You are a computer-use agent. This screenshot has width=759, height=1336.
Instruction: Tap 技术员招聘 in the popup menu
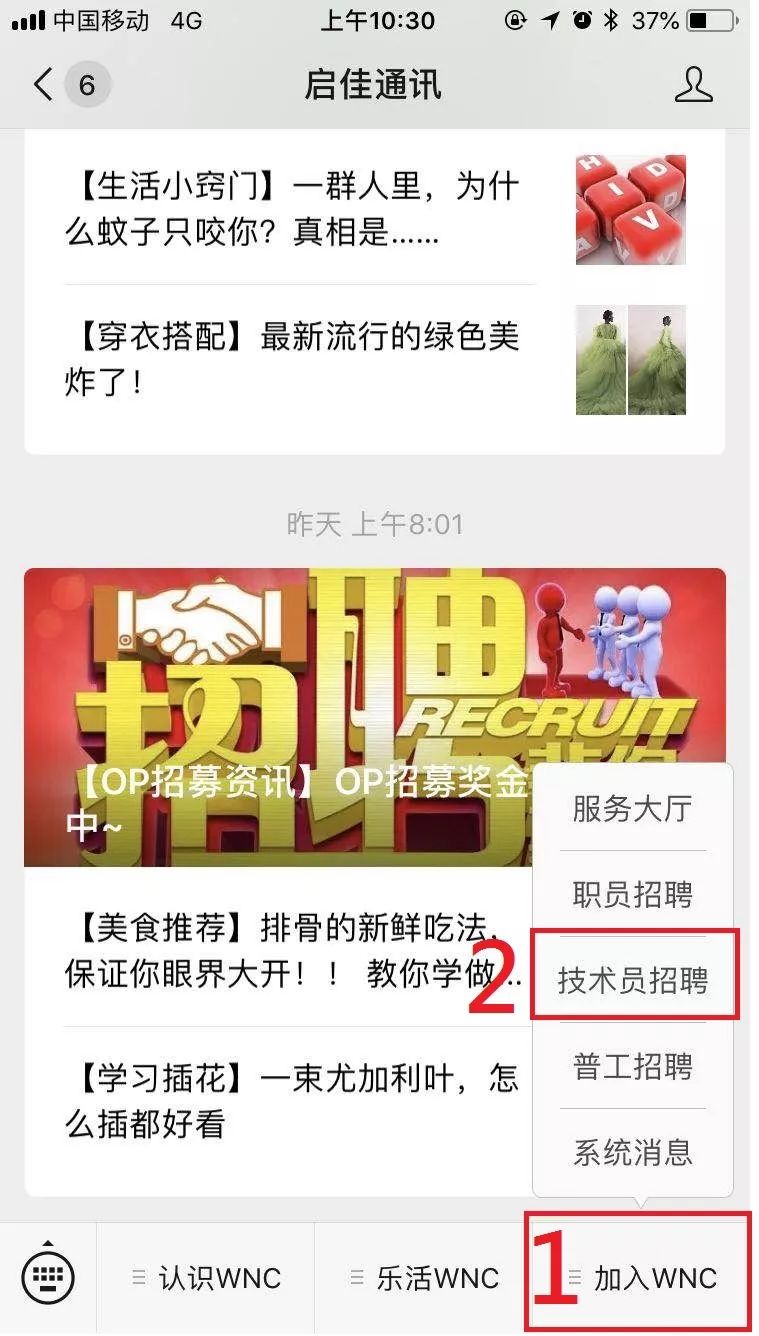[x=633, y=981]
